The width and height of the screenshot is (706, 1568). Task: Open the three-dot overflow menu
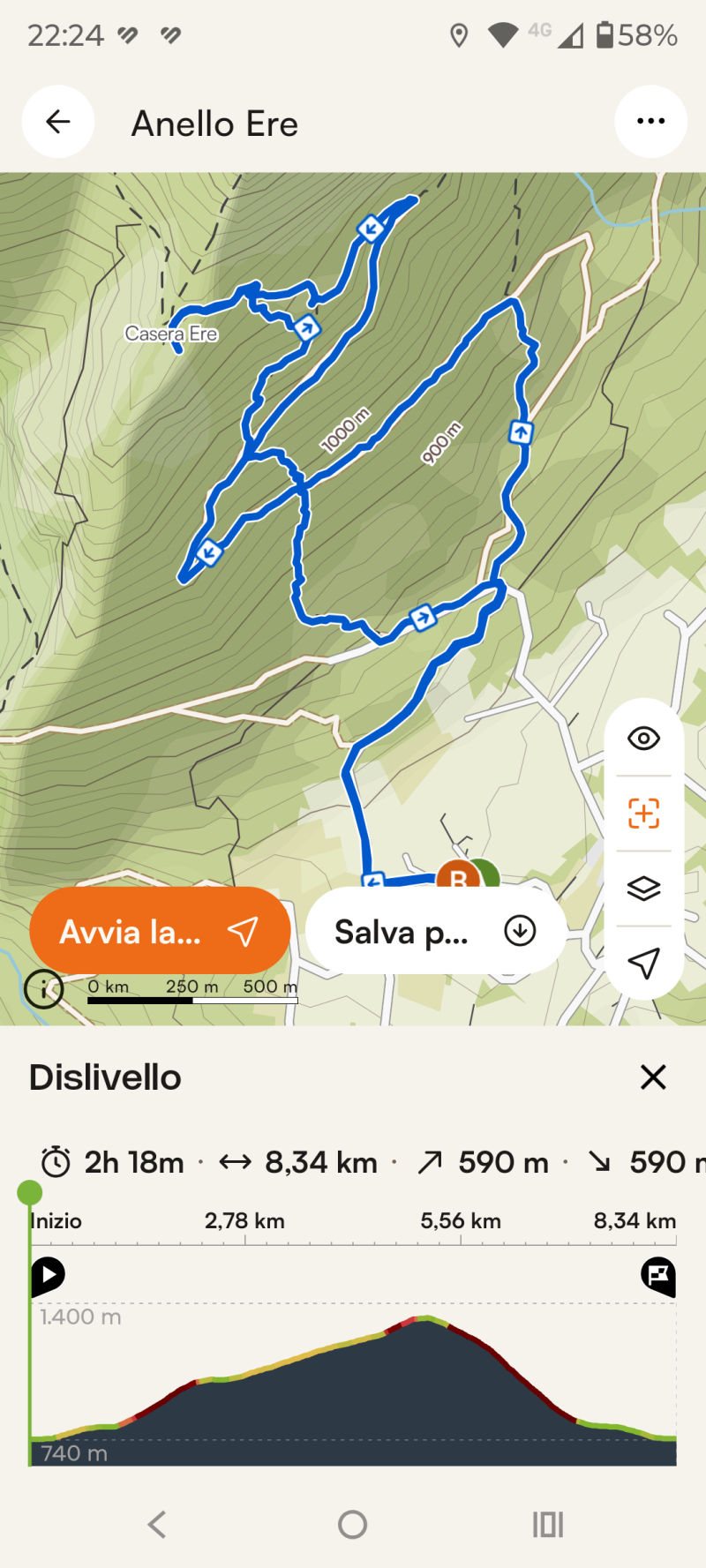coord(650,122)
